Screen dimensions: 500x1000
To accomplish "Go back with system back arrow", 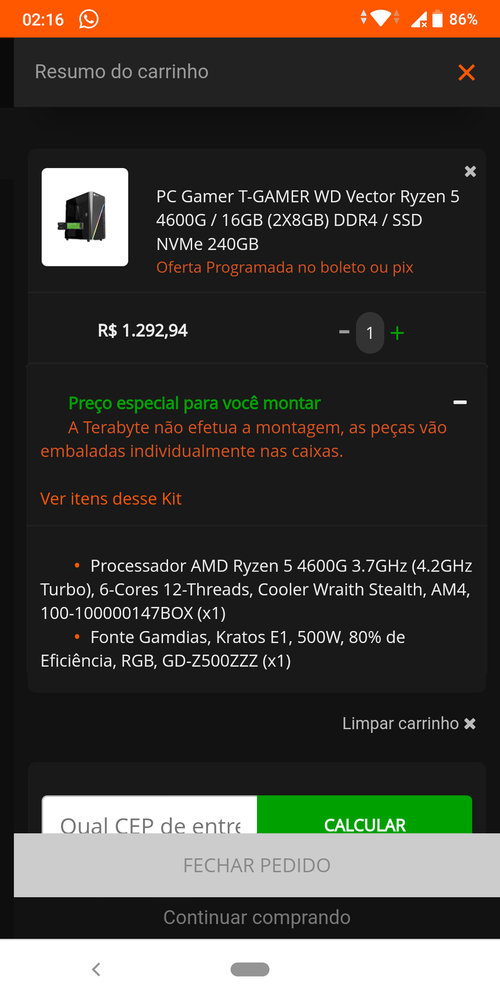I will [96, 969].
